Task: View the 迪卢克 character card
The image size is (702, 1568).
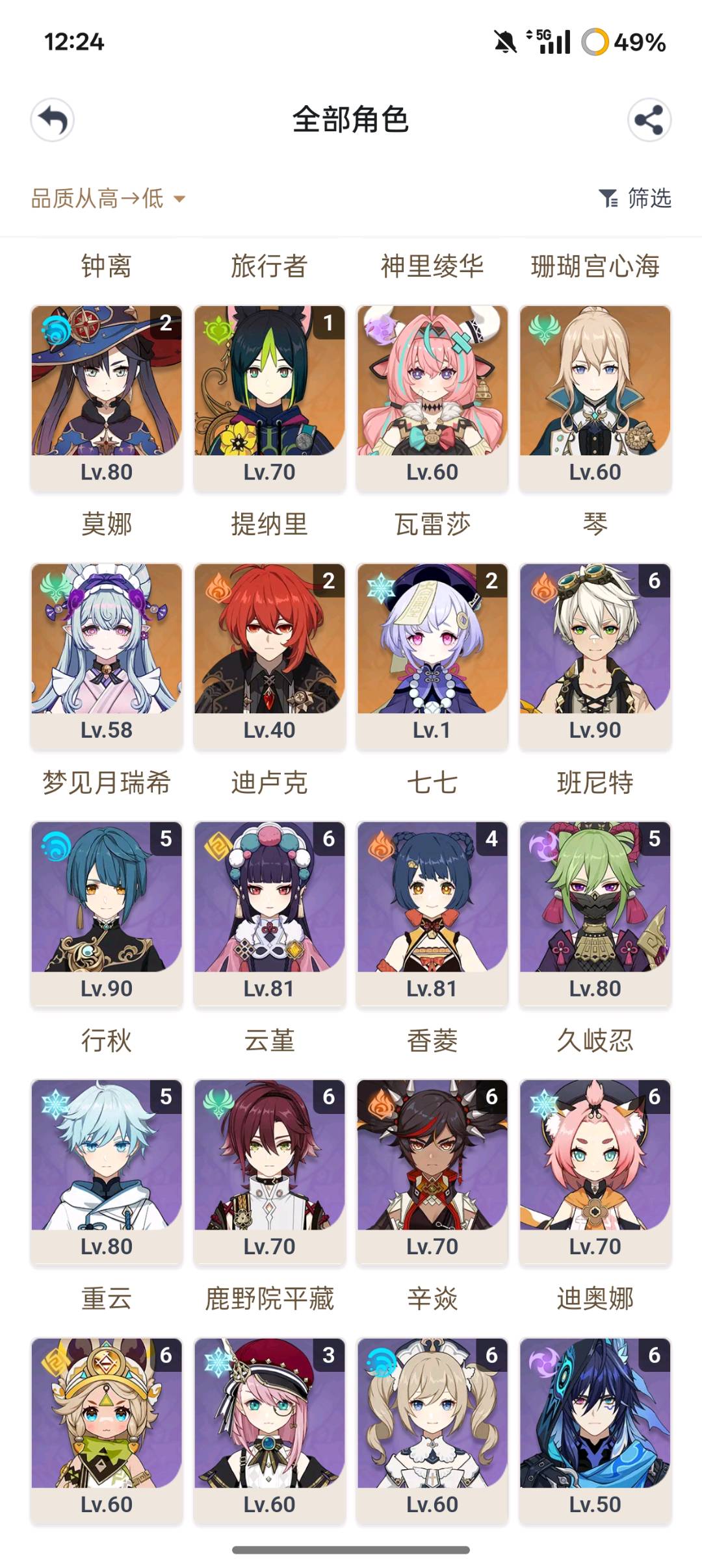Action: tap(269, 655)
